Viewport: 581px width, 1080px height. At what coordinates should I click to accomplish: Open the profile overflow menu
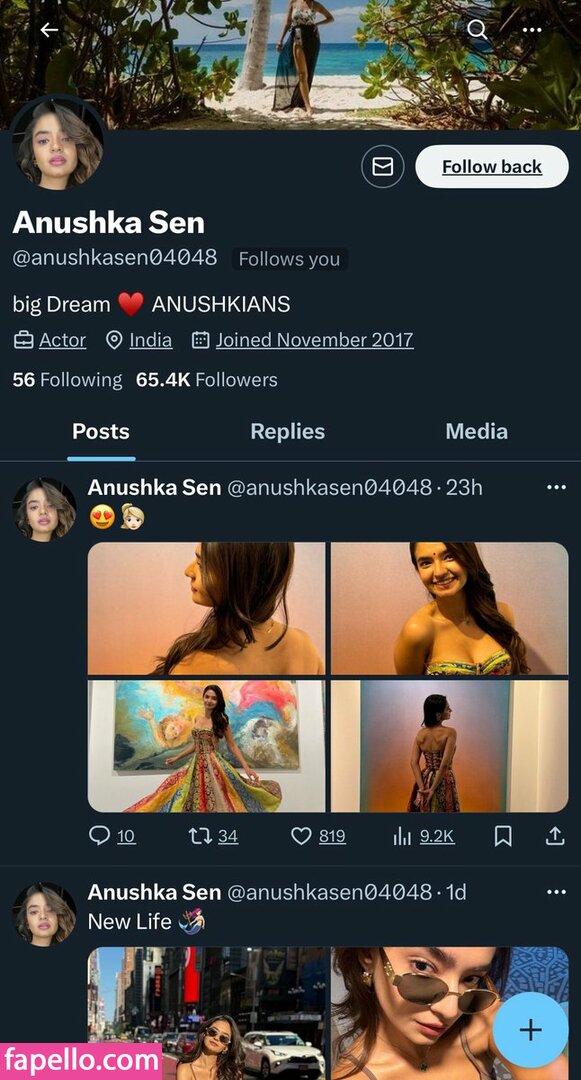click(x=532, y=30)
